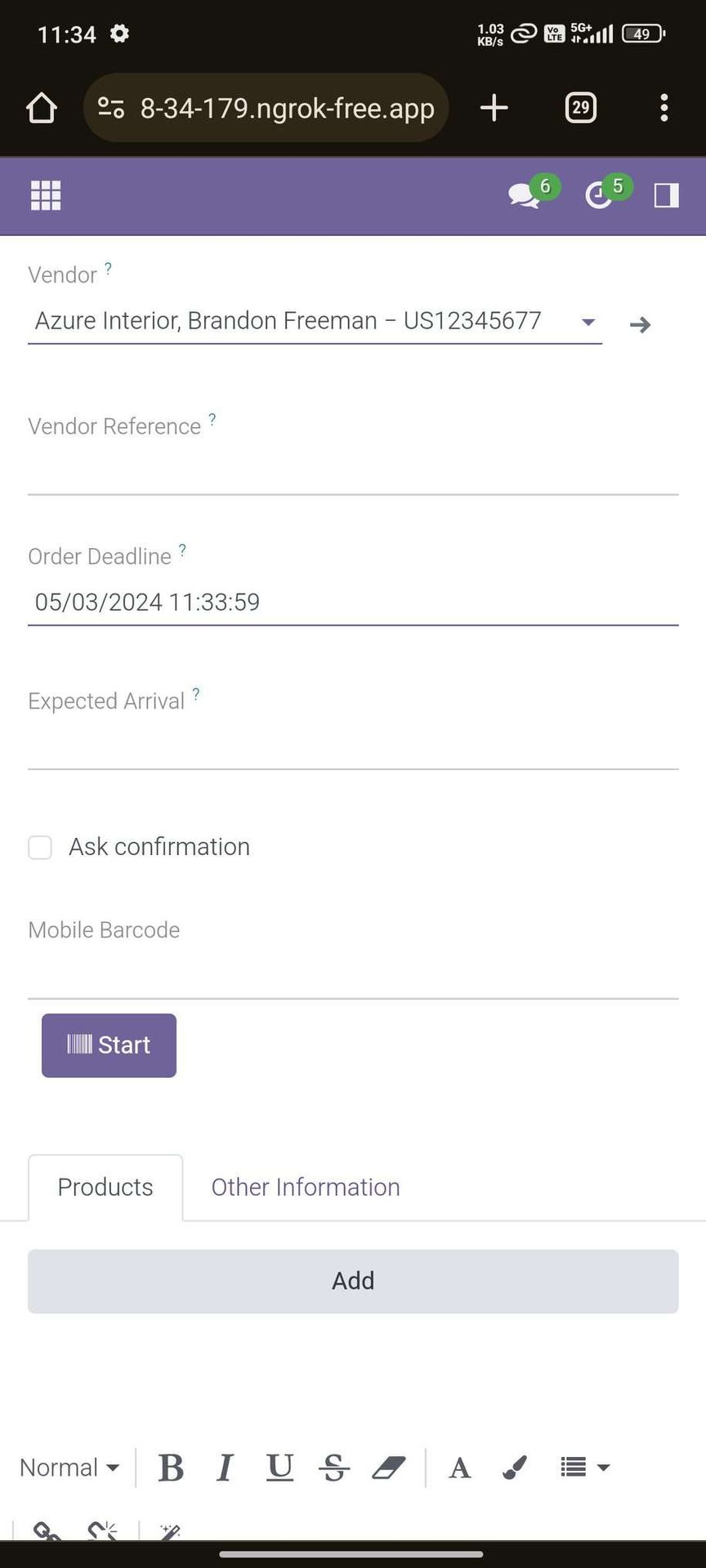This screenshot has height=1568, width=706.
Task: Edit the Order Deadline date
Action: click(353, 603)
